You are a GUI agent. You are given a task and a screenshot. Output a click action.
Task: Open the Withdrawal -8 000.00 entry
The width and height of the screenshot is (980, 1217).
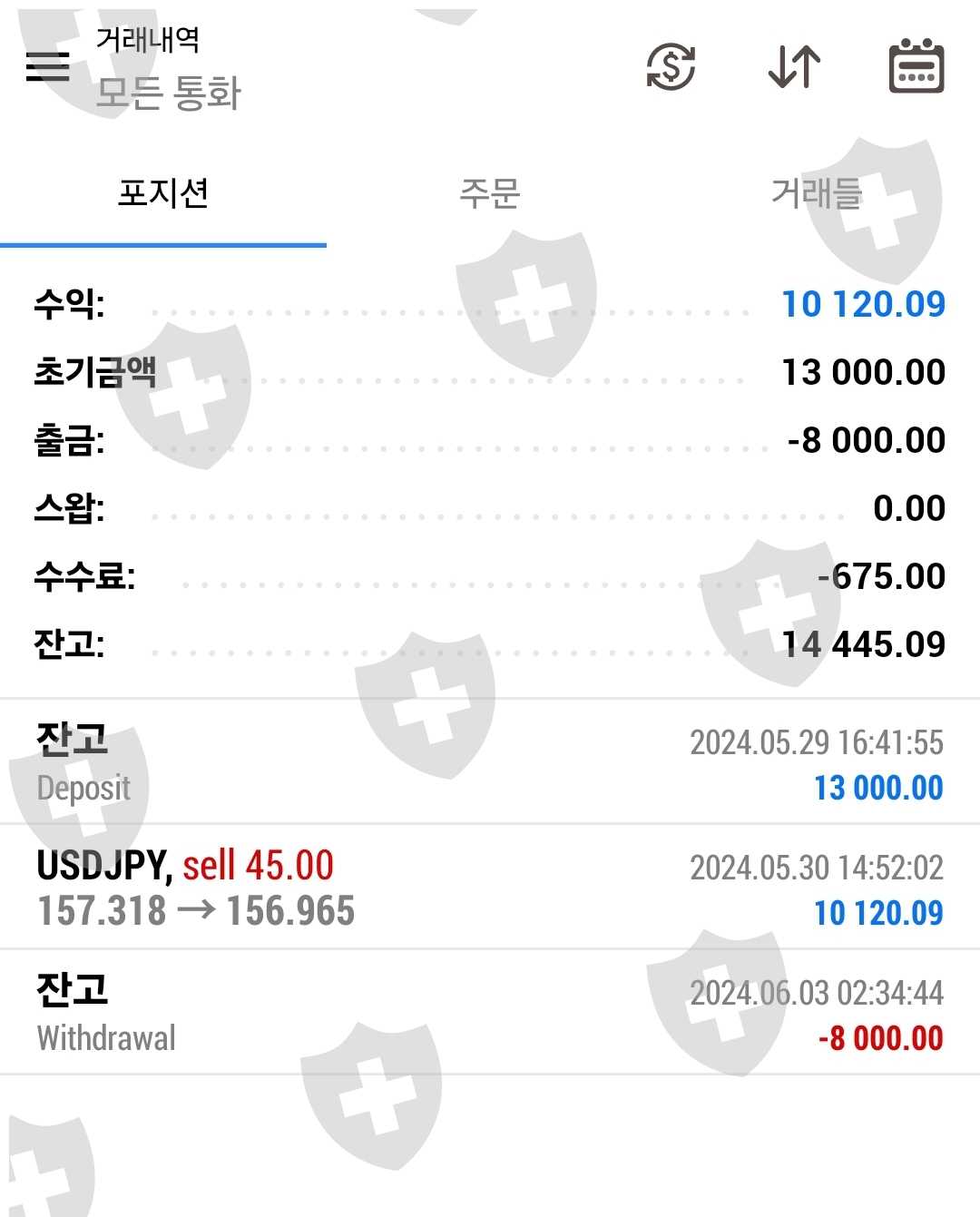click(490, 1013)
